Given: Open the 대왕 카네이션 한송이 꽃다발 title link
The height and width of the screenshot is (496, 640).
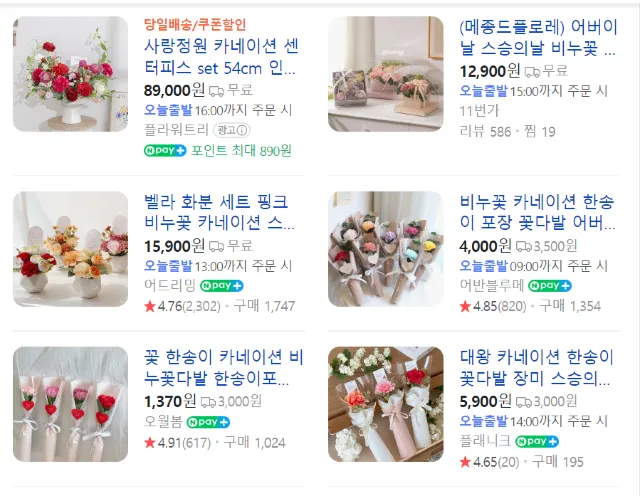Looking at the screenshot, I should click(x=535, y=368).
